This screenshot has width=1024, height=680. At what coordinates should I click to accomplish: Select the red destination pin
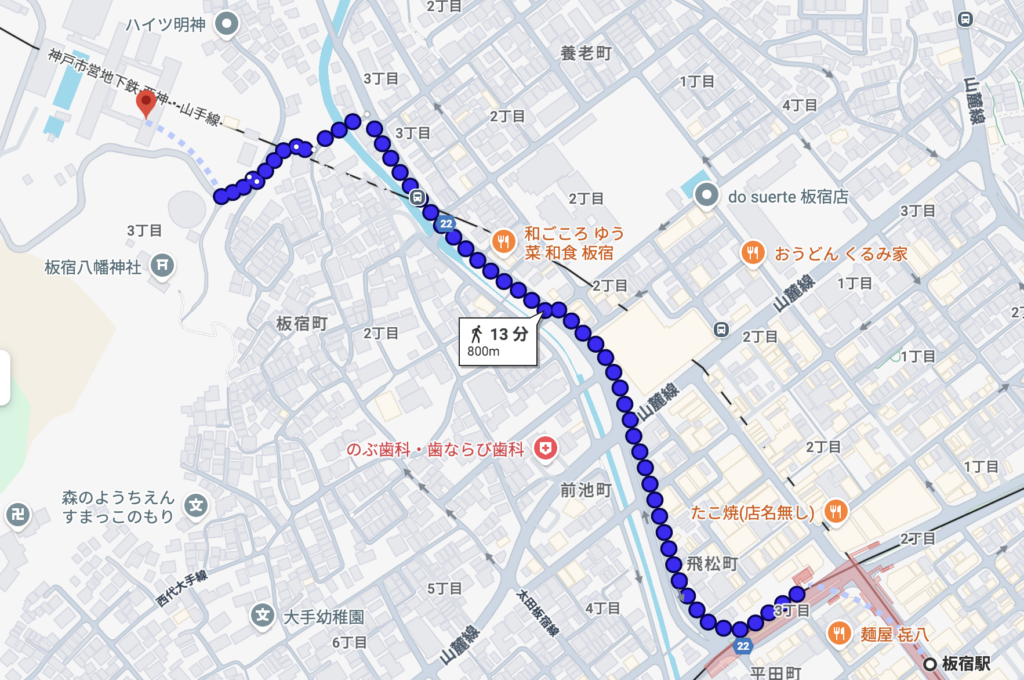point(147,101)
